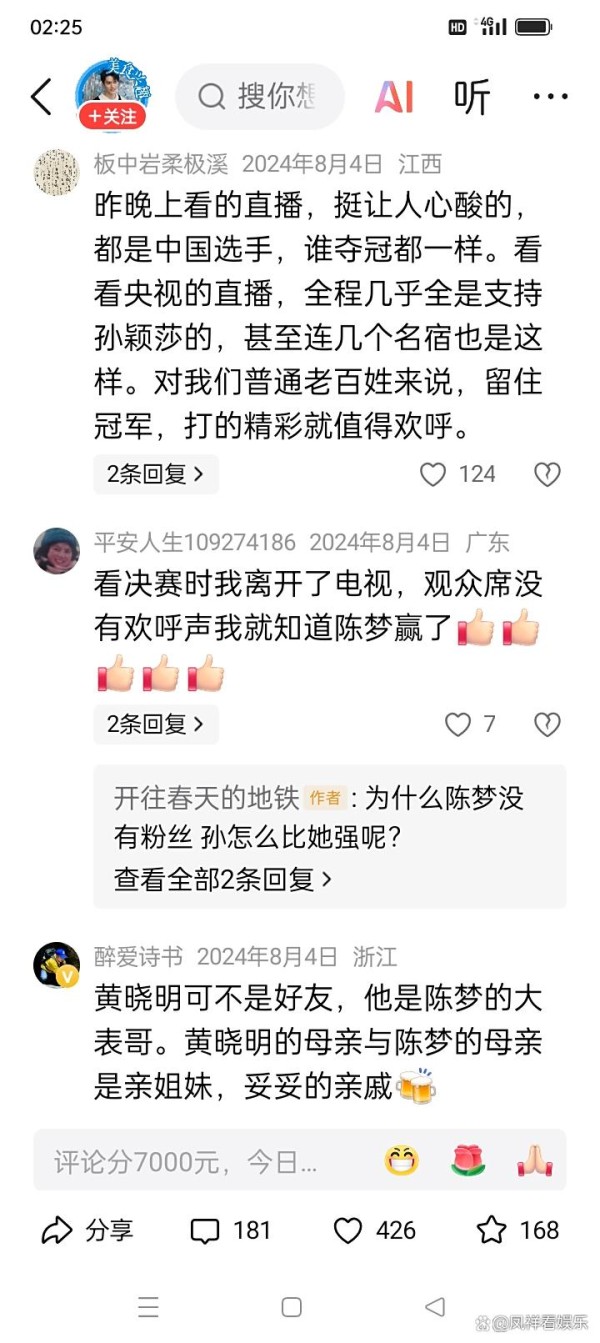
Task: Expand 2条回复 under 板中岩柔极溪's comment
Action: [156, 474]
